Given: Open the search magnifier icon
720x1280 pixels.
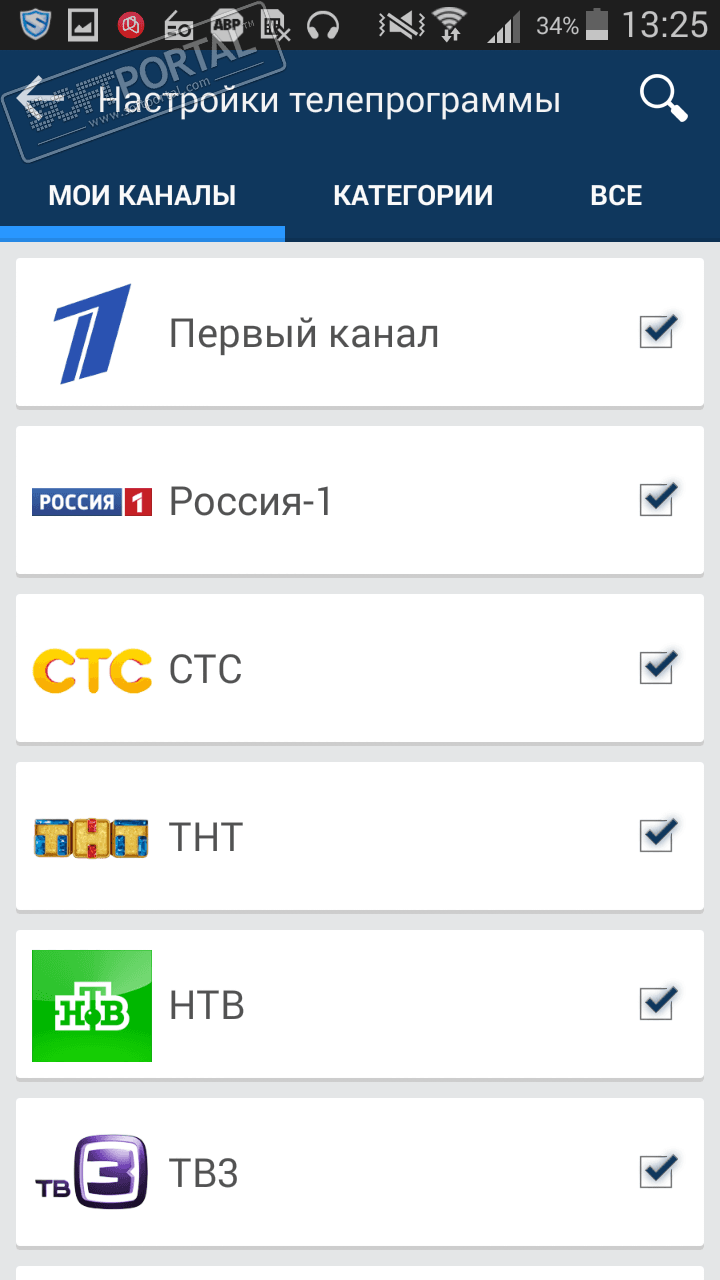Looking at the screenshot, I should (663, 100).
